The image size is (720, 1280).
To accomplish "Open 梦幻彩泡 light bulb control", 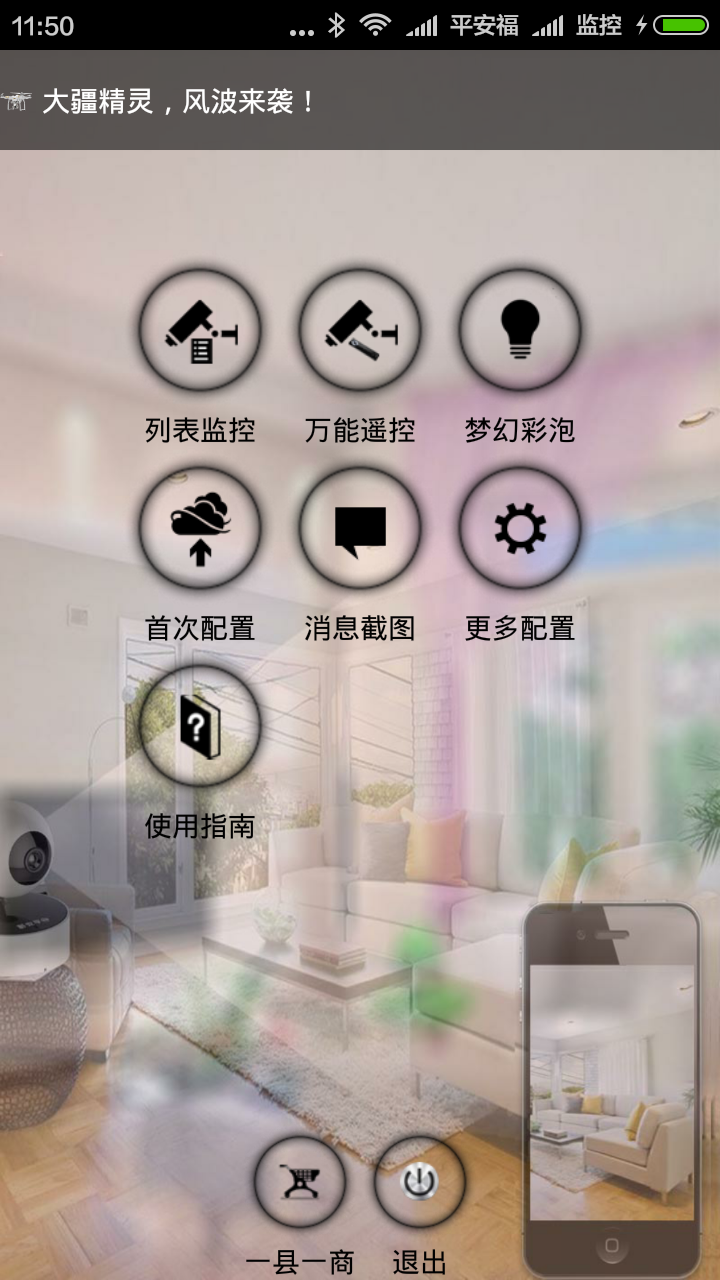I will (520, 329).
